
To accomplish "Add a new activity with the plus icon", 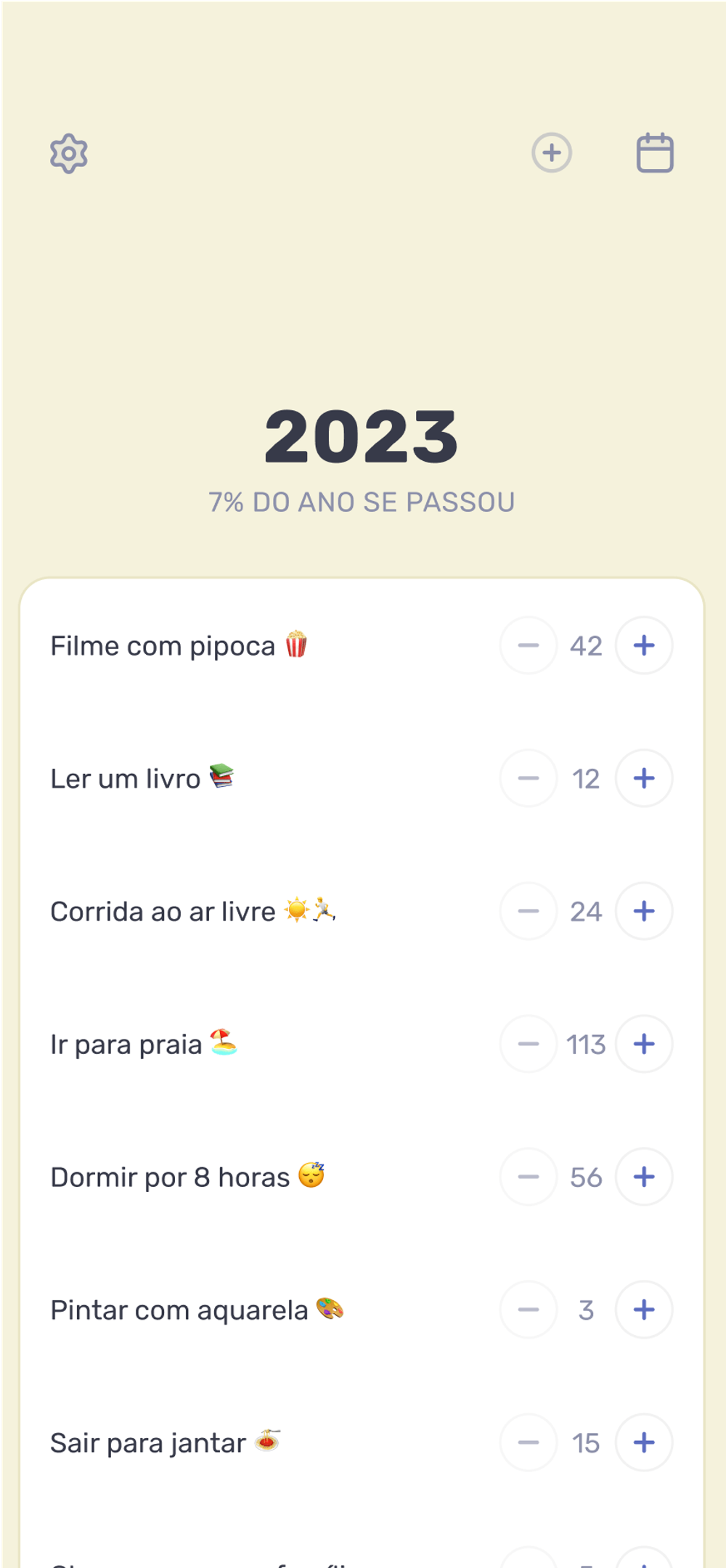I will point(552,152).
